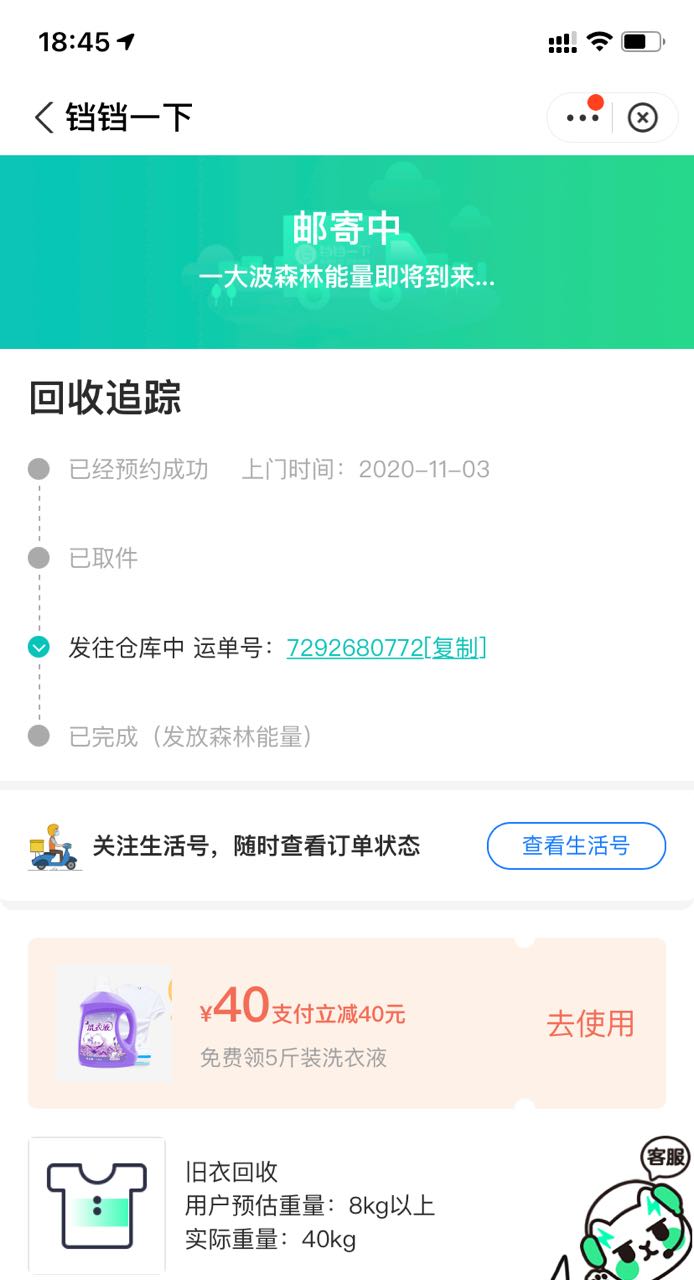
Task: Copy waybill number 7292680772
Action: point(456,648)
